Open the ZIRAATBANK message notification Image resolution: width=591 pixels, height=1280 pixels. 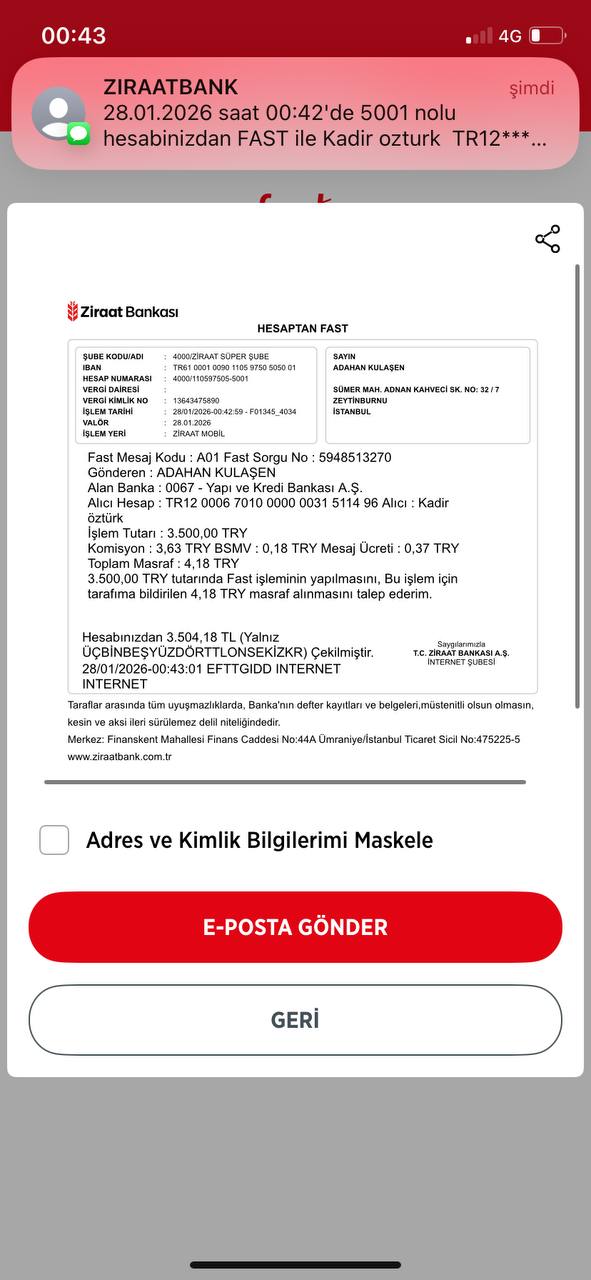pyautogui.click(x=295, y=113)
